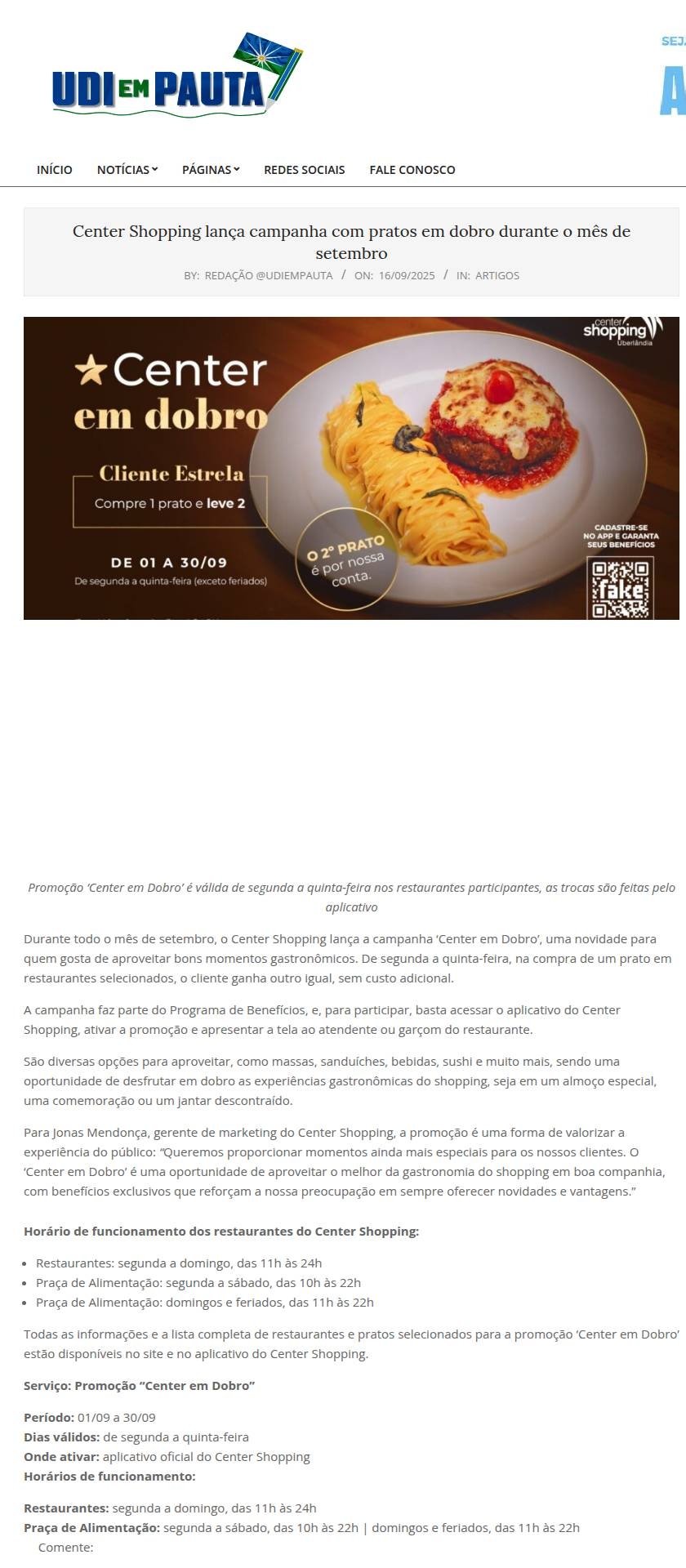The image size is (686, 1568).
Task: Expand the NOTÍCIAS dropdown menu
Action: (x=127, y=170)
